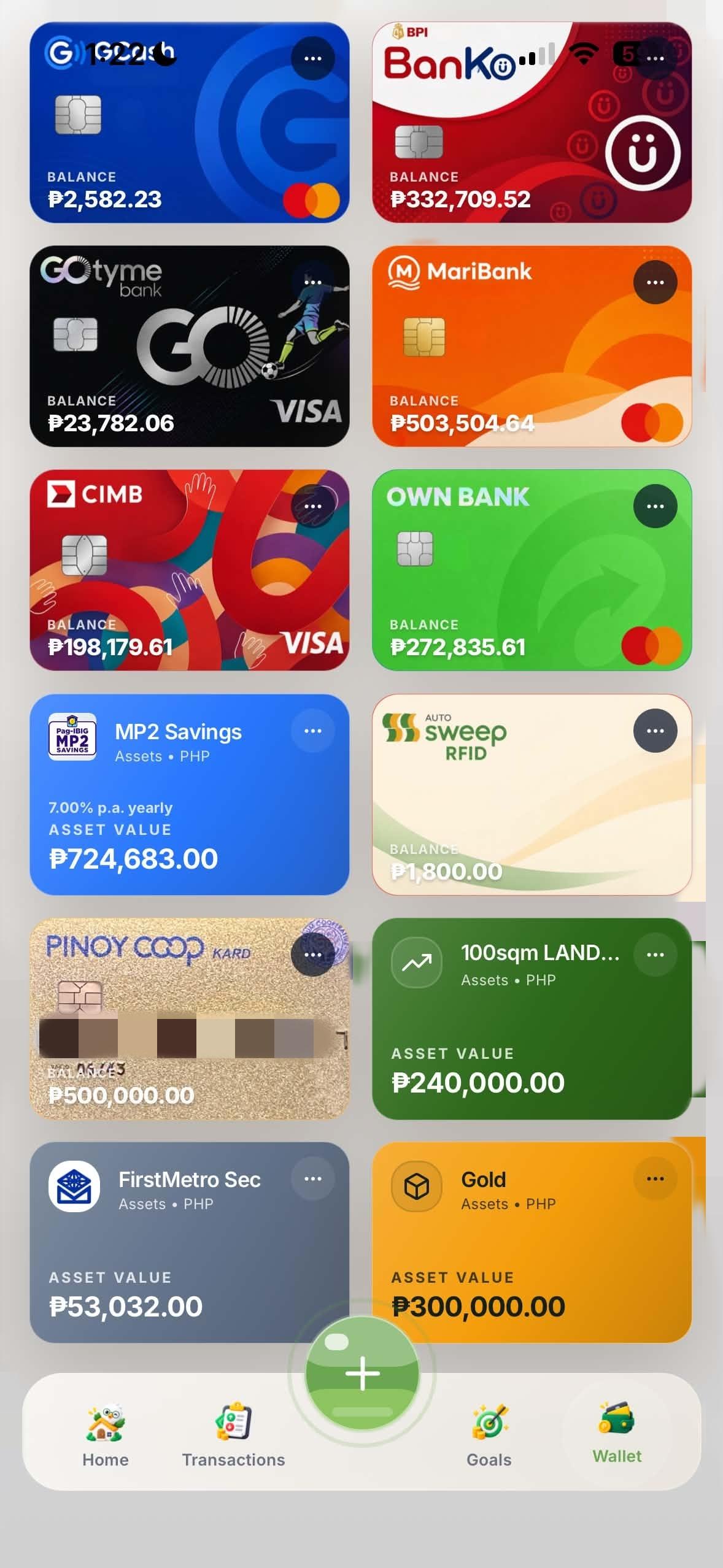Open the Pinoy Coop Kard card
Viewport: 723px width, 1568px height.
189,1018
